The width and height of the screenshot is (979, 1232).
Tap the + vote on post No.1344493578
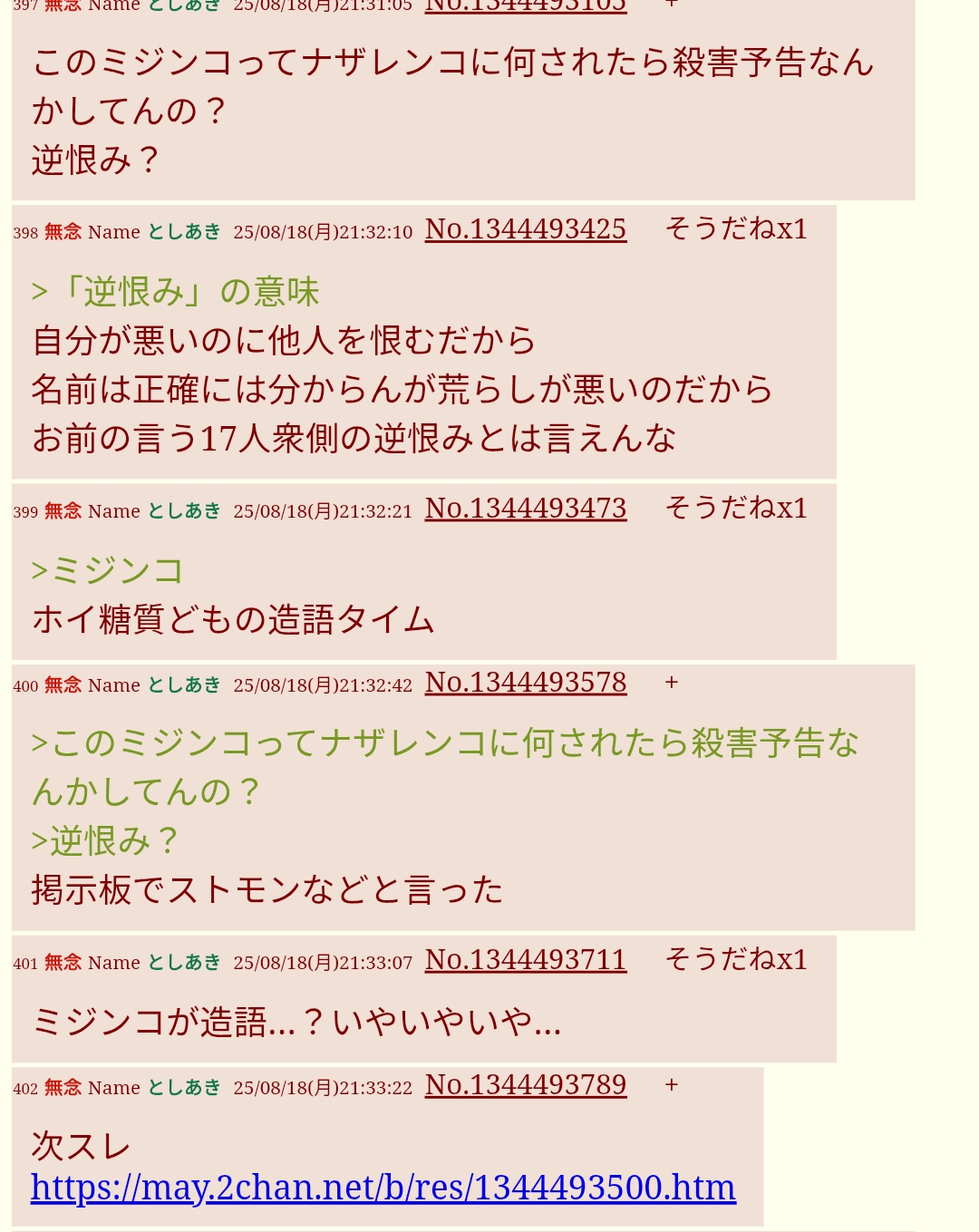coord(671,683)
